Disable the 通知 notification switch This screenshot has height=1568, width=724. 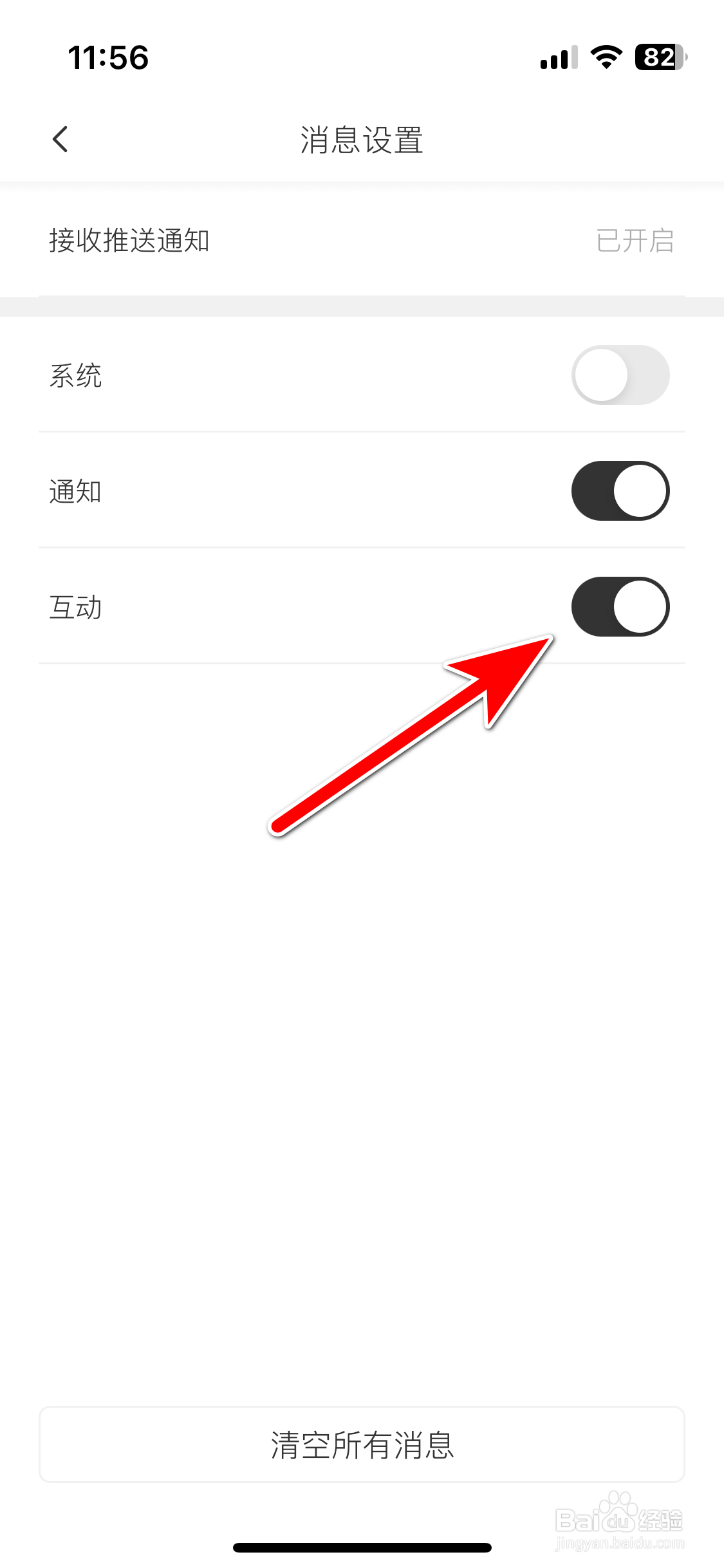coord(620,491)
